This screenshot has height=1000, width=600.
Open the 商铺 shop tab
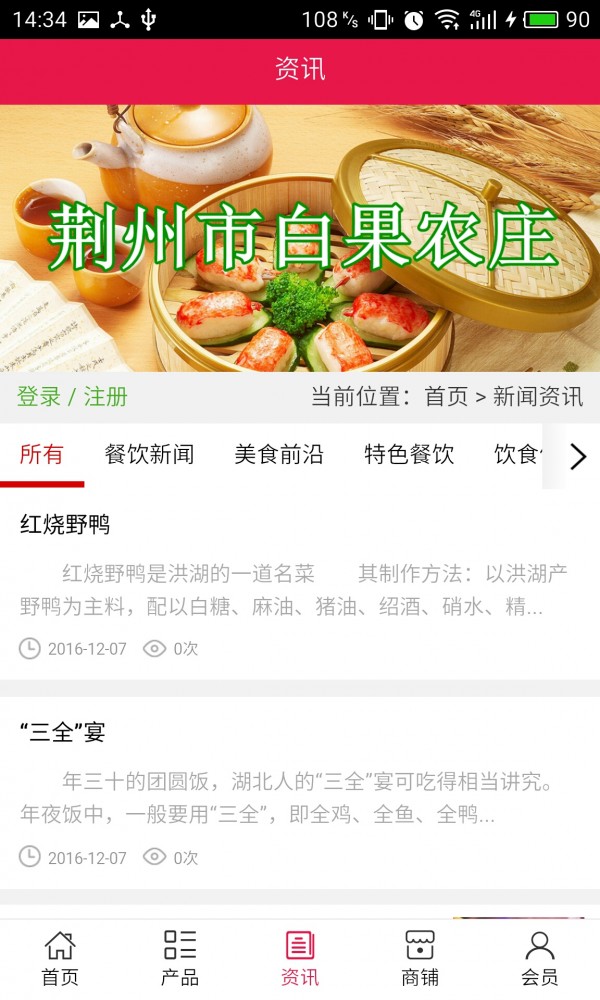tap(420, 958)
